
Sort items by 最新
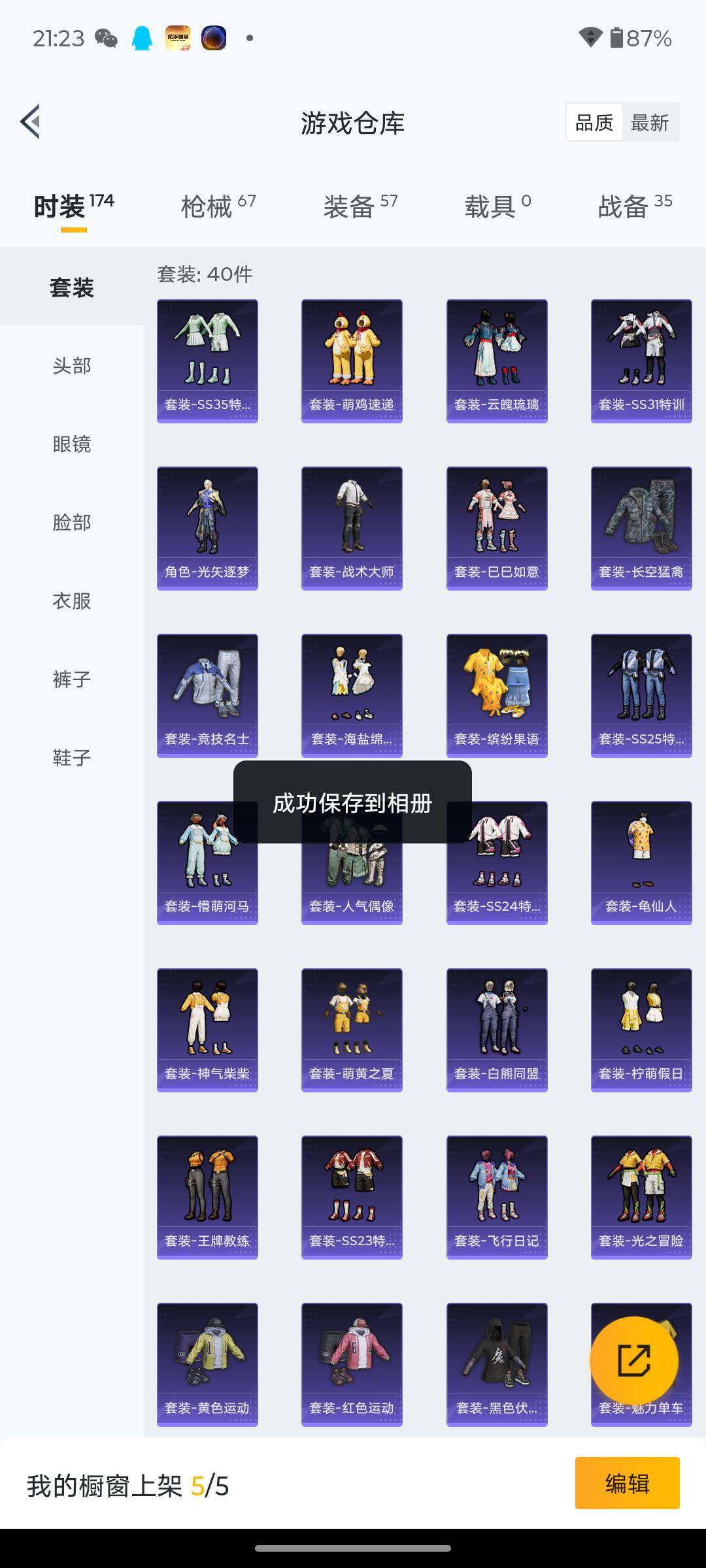pos(649,122)
